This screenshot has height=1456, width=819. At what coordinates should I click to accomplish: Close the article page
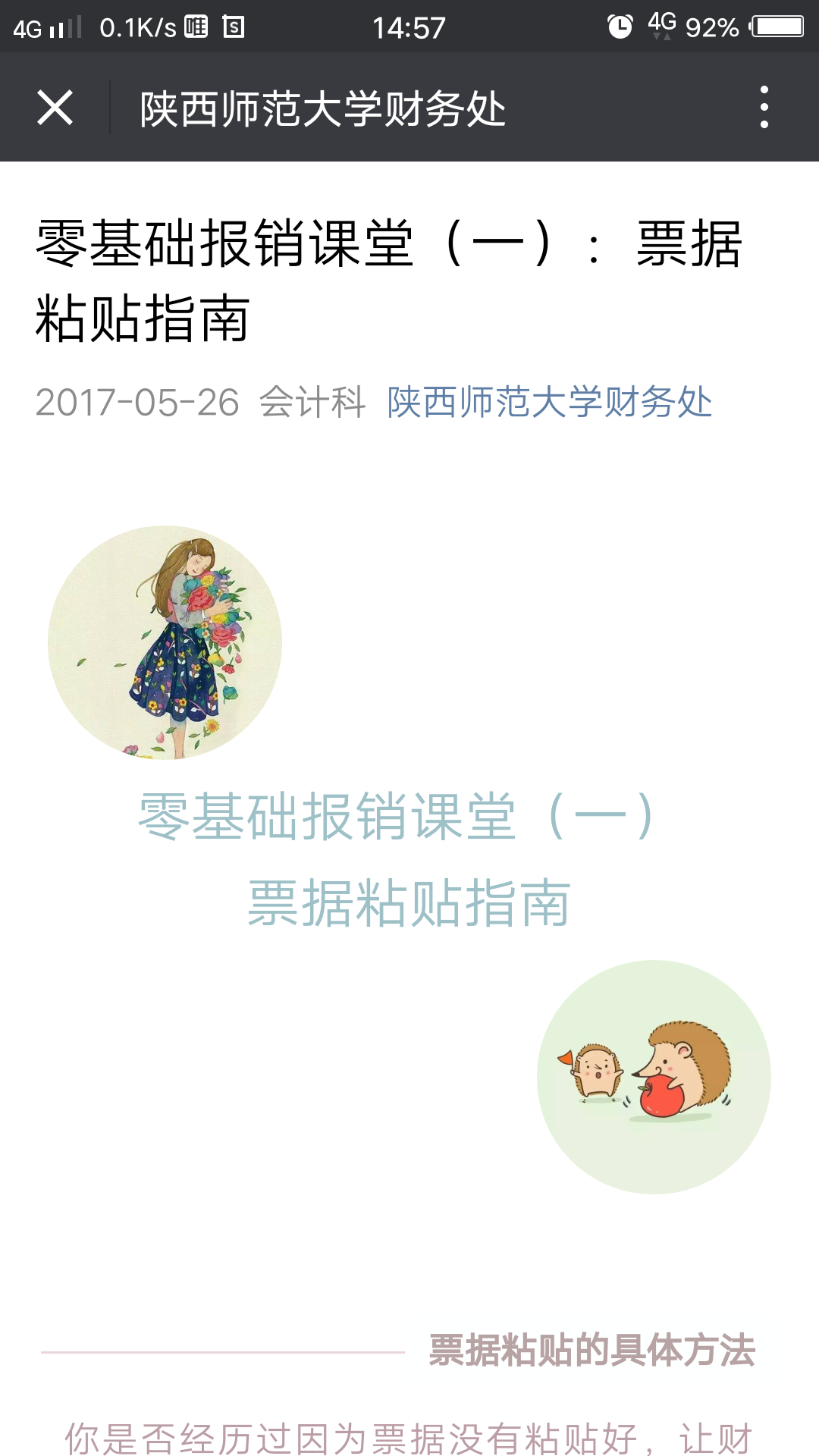click(55, 108)
